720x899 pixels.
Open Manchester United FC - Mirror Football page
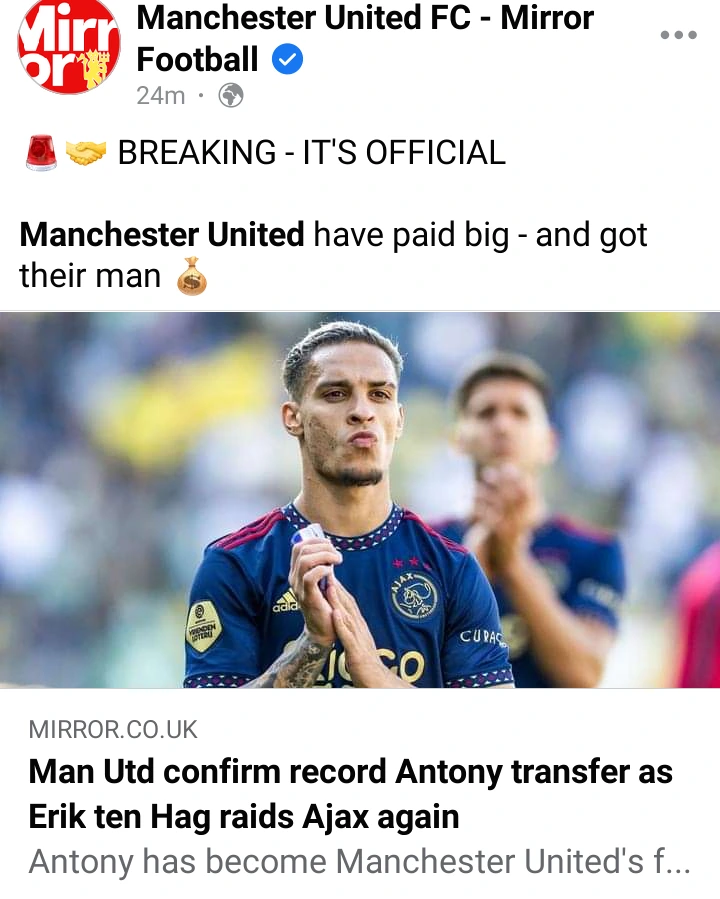(x=364, y=18)
